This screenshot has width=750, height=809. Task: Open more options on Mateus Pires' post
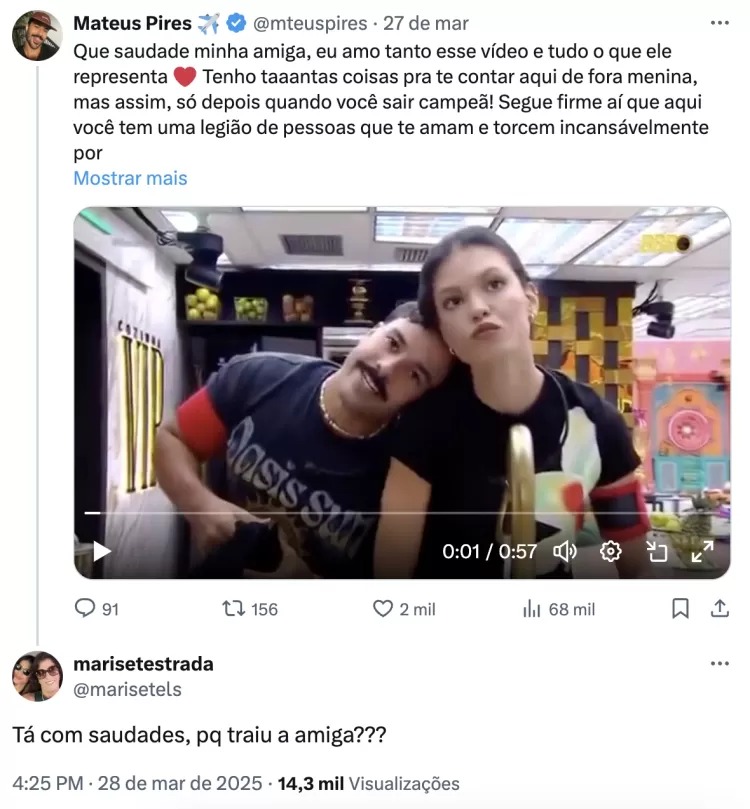[x=719, y=23]
